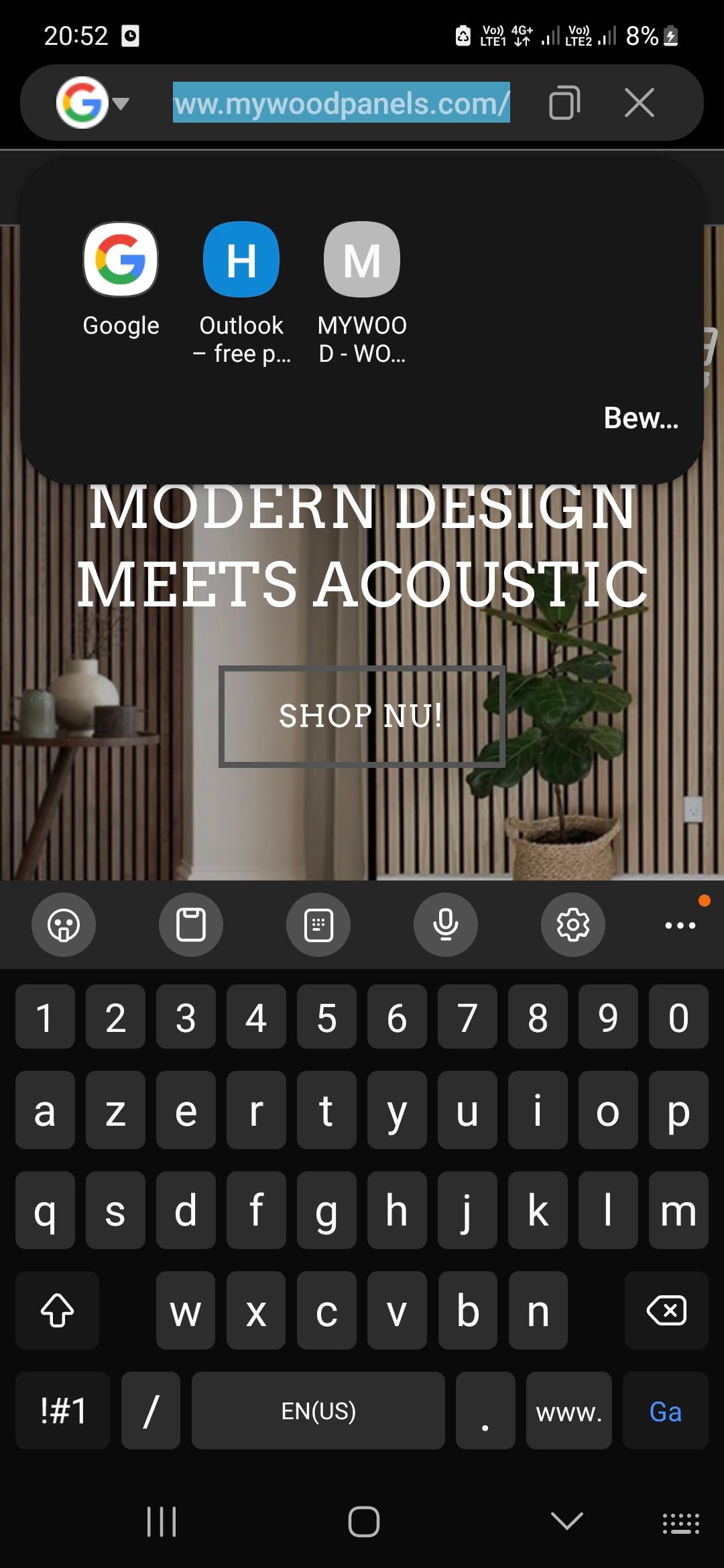Copy the URL with the copy icon
Viewport: 724px width, 1568px height.
(564, 103)
